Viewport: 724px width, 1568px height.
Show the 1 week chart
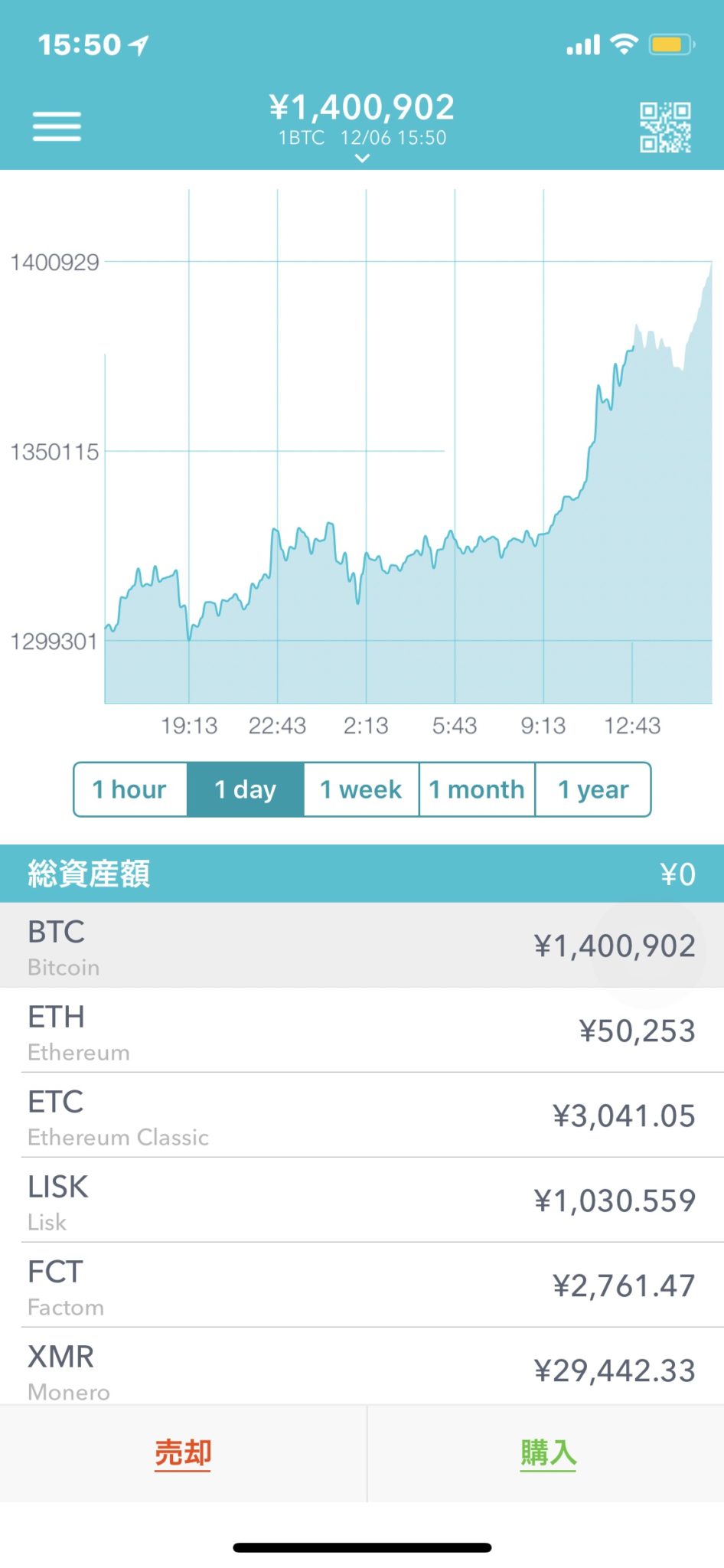tap(361, 789)
